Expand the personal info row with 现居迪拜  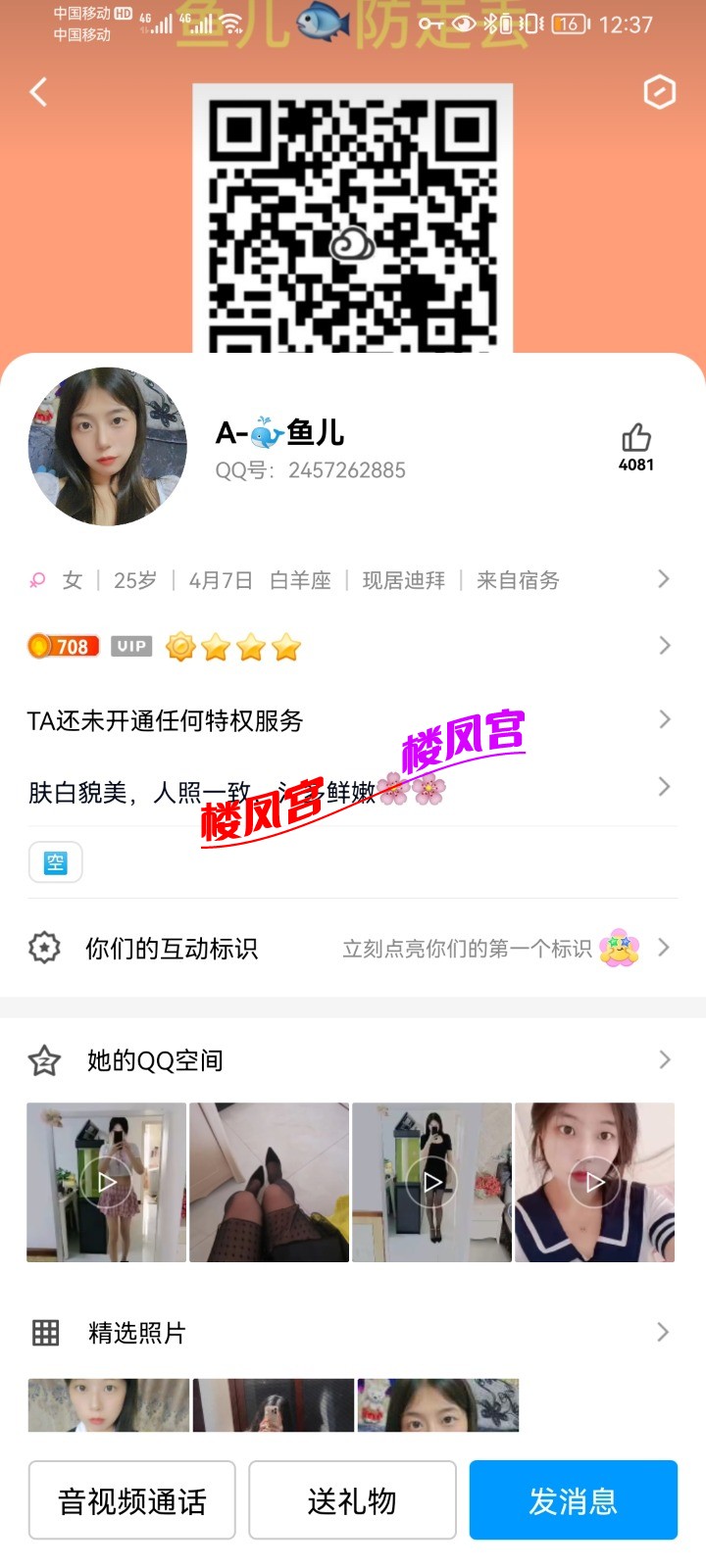[x=665, y=580]
